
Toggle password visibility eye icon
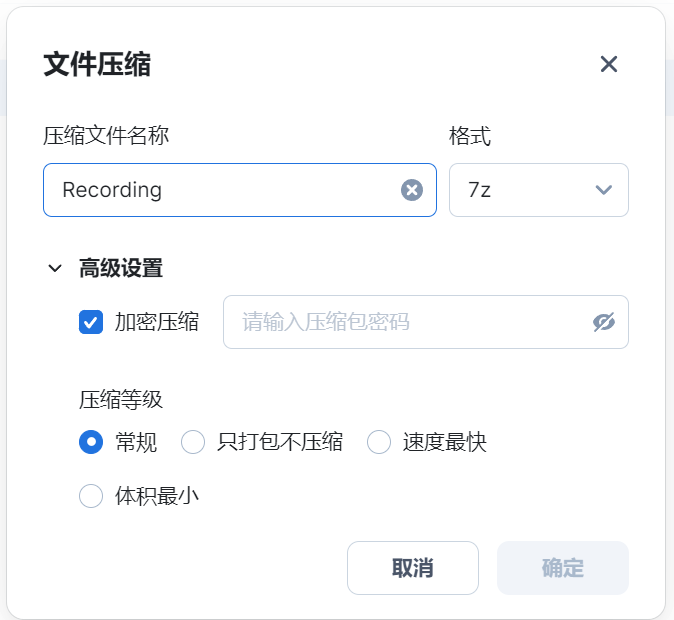click(603, 322)
